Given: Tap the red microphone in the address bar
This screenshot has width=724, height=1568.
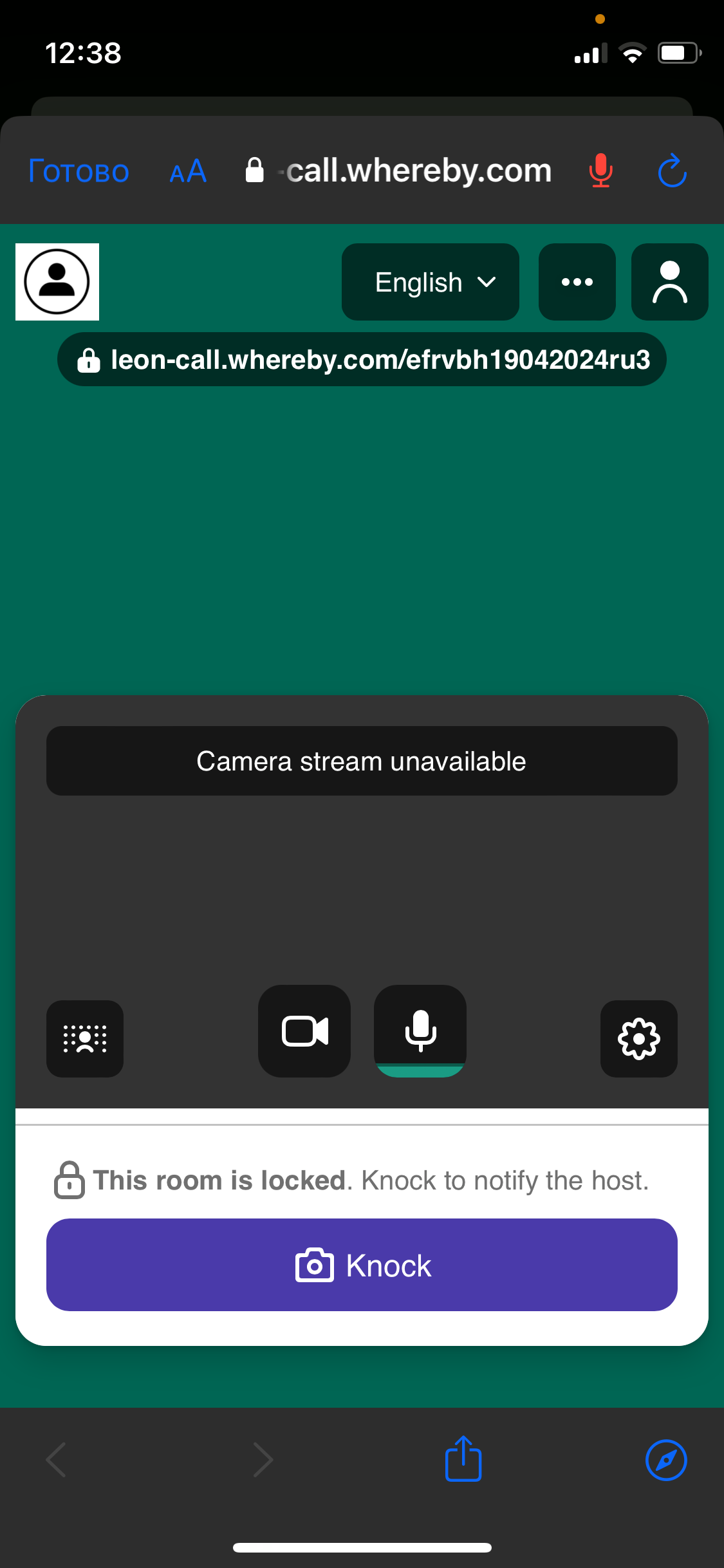Looking at the screenshot, I should click(600, 171).
